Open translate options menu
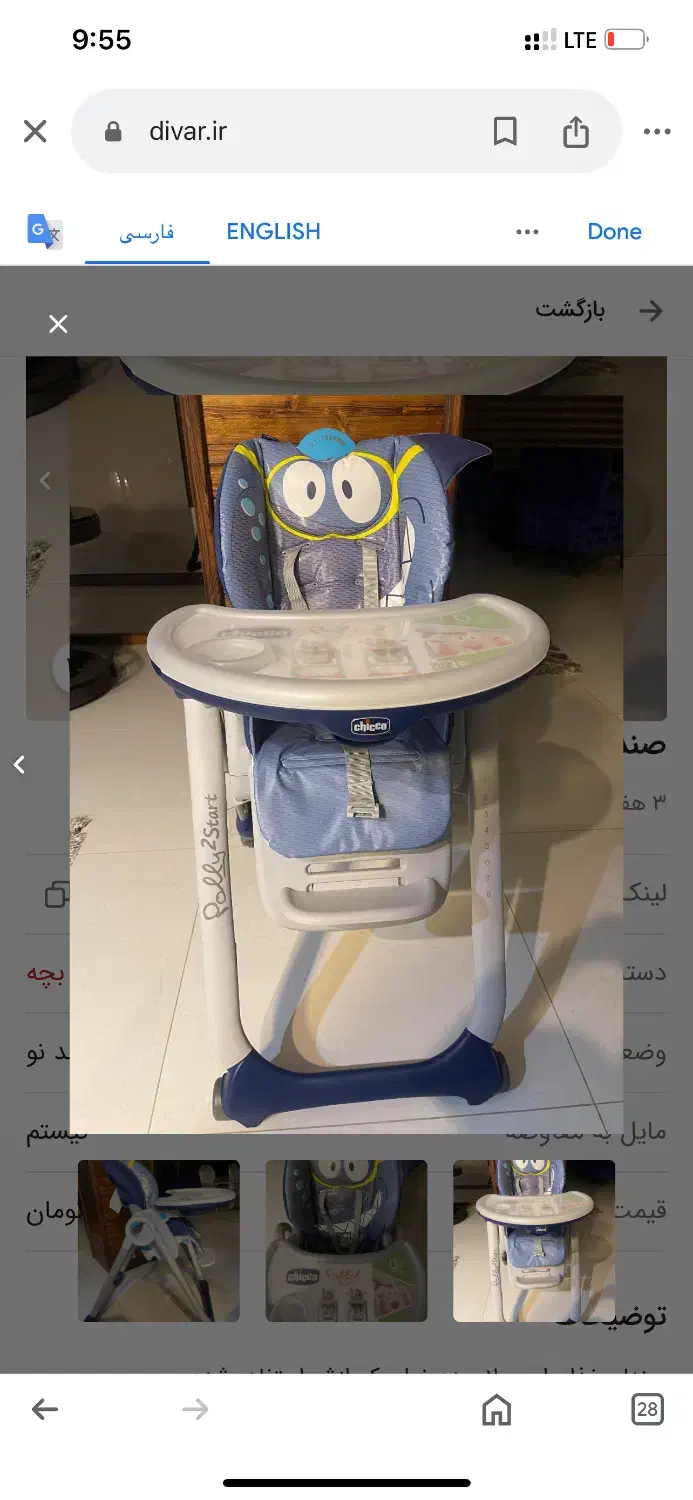 point(527,232)
